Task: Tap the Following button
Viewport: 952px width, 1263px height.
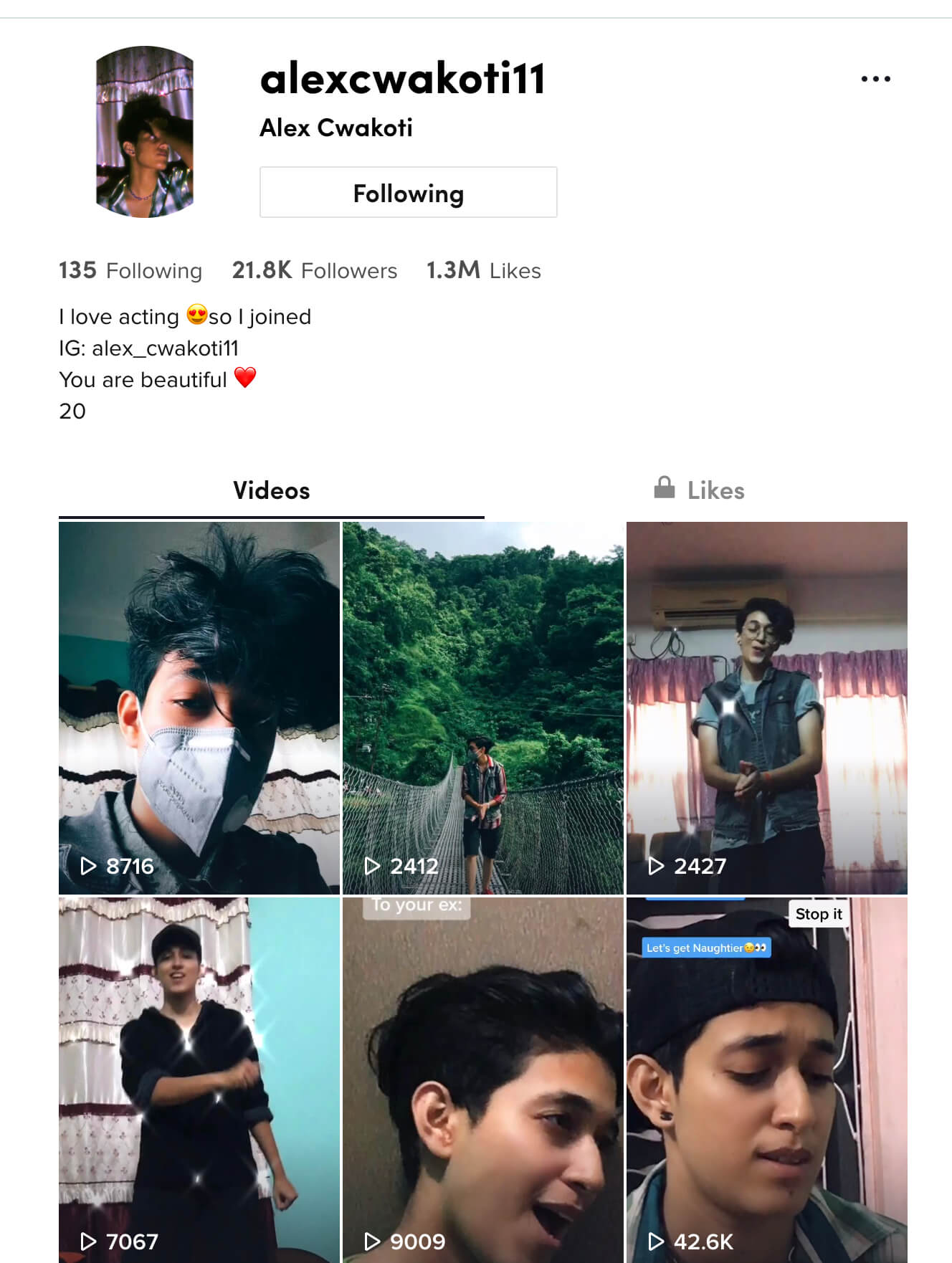Action: click(x=408, y=192)
